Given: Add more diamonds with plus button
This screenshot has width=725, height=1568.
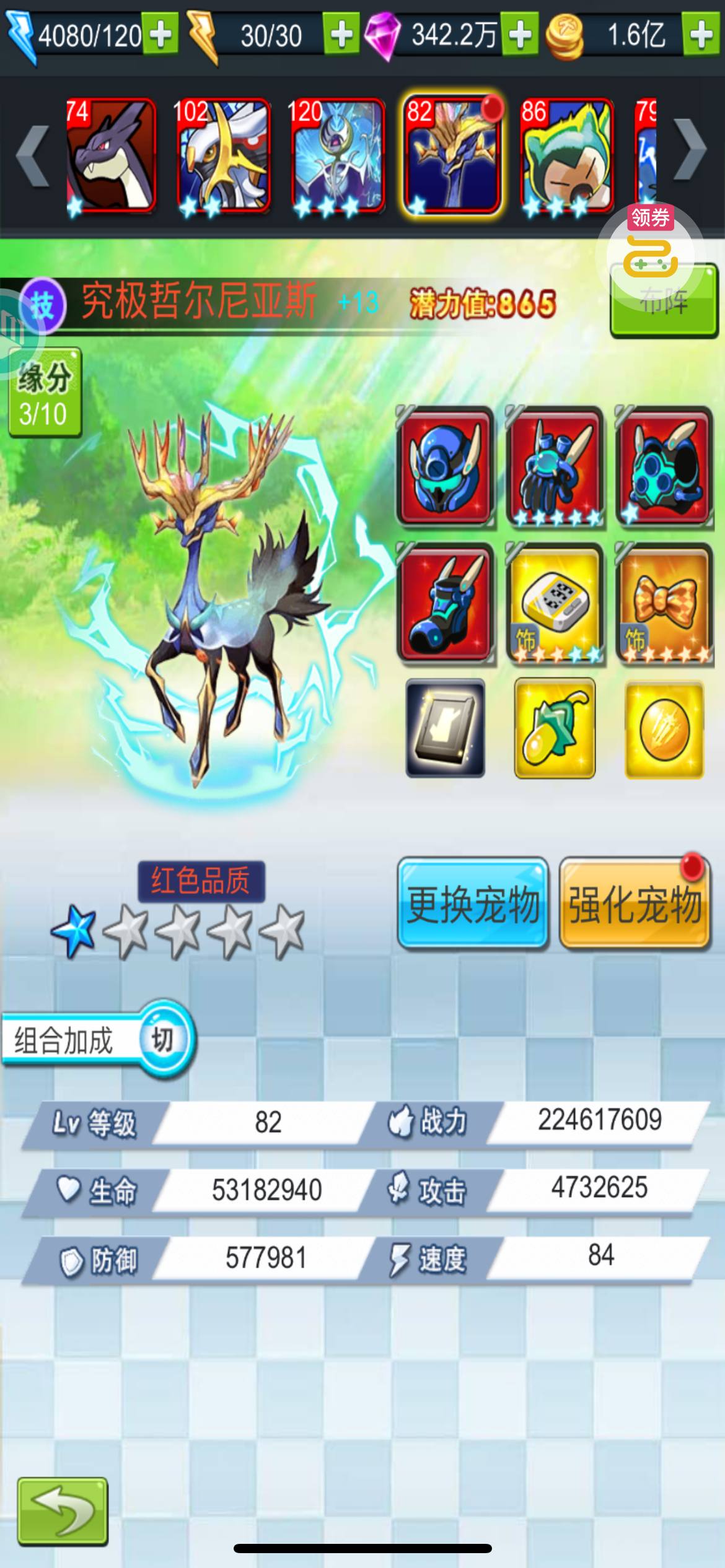Looking at the screenshot, I should click(519, 35).
